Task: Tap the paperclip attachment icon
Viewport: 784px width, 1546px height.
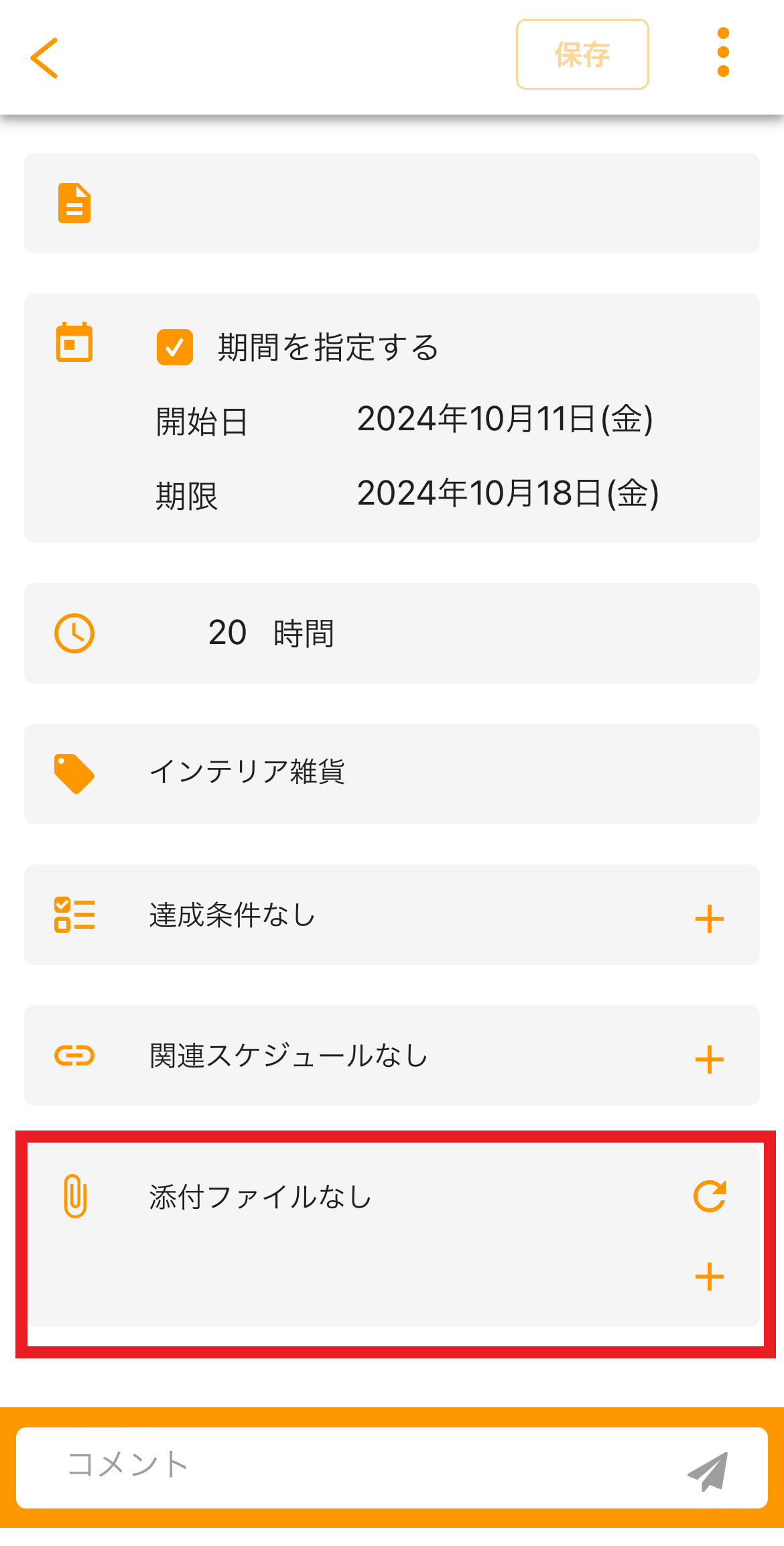Action: pos(74,1198)
